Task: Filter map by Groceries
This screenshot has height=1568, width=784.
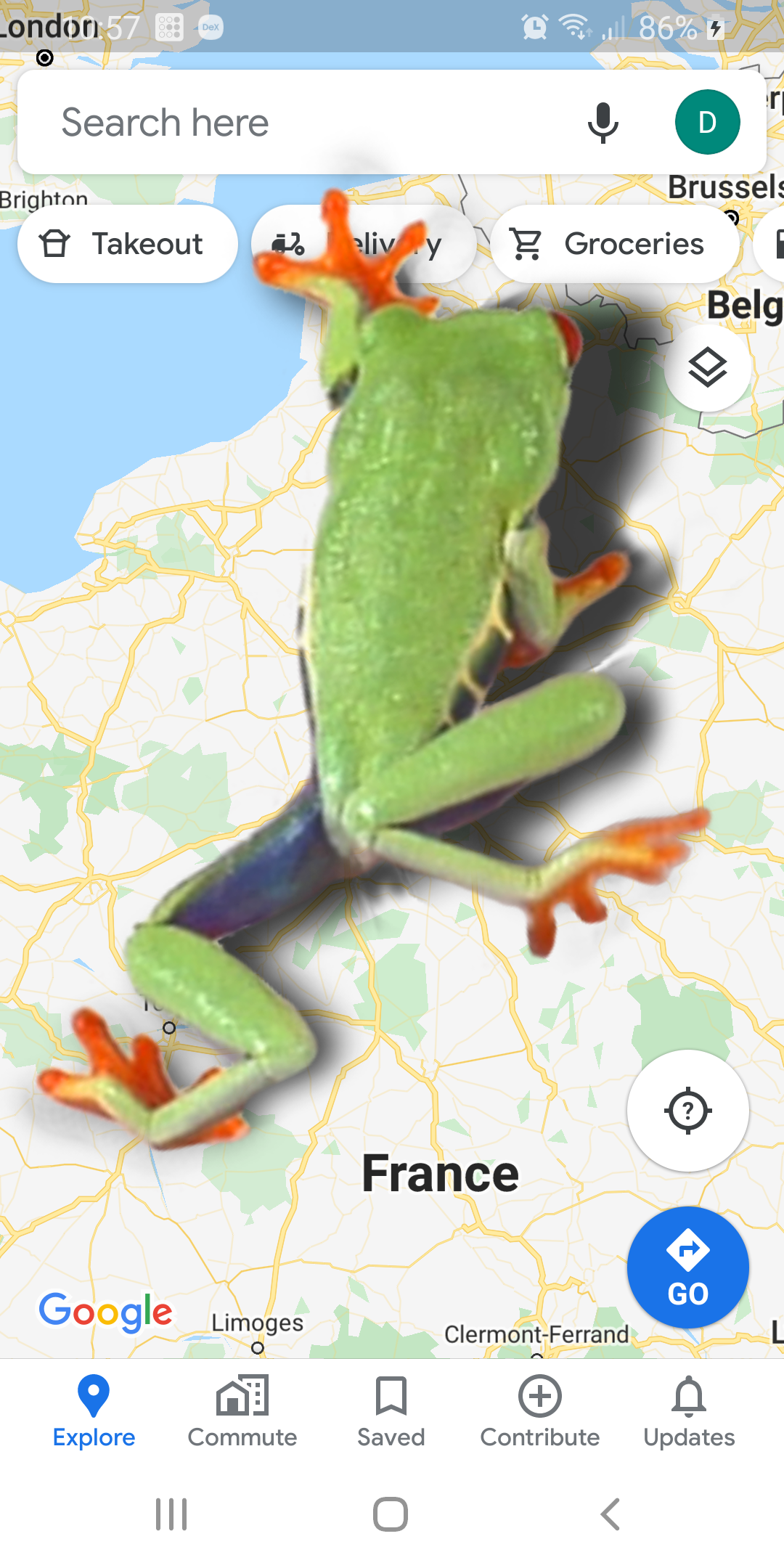Action: pos(613,244)
